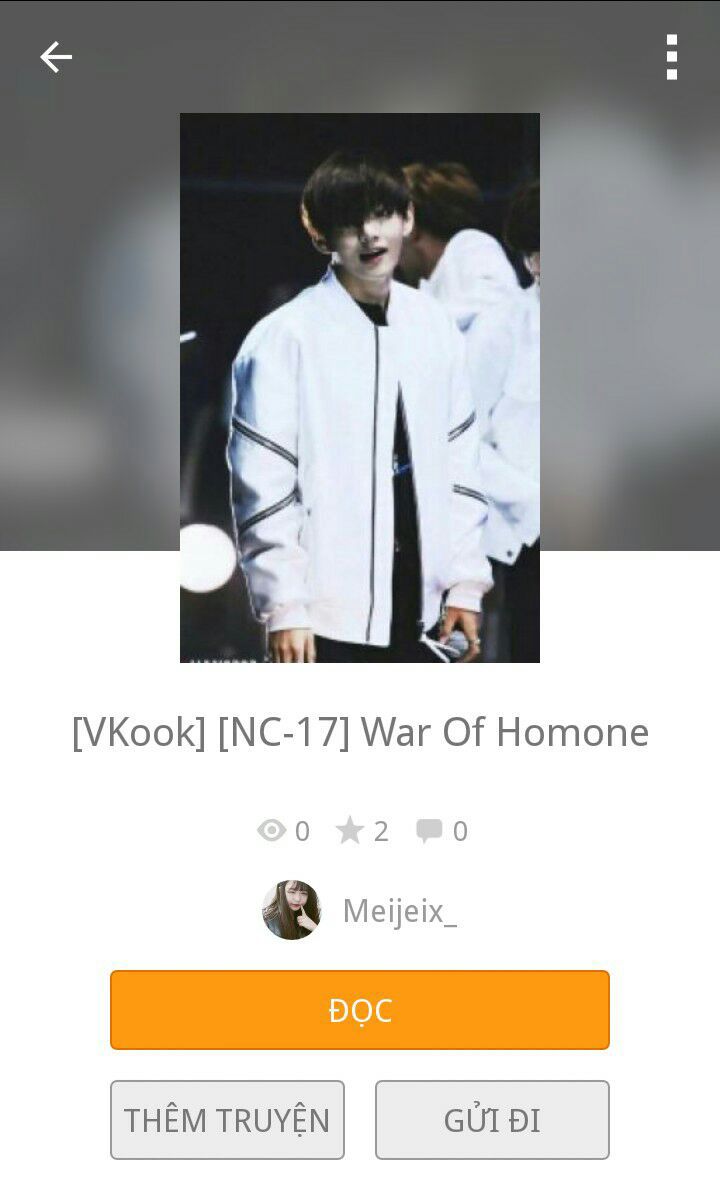The image size is (720, 1190).
Task: Go back using the top-left arrow
Action: (x=56, y=57)
